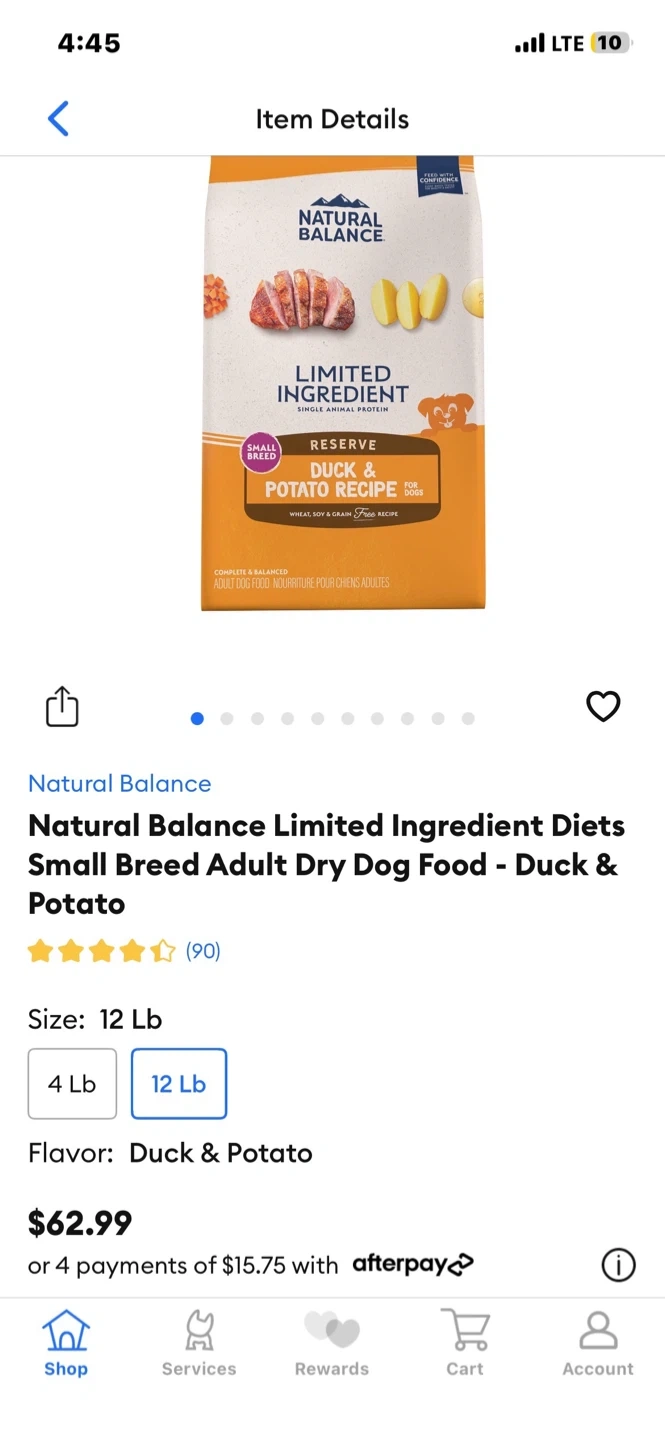
Task: Open the Natural Balance brand link
Action: pyautogui.click(x=120, y=784)
